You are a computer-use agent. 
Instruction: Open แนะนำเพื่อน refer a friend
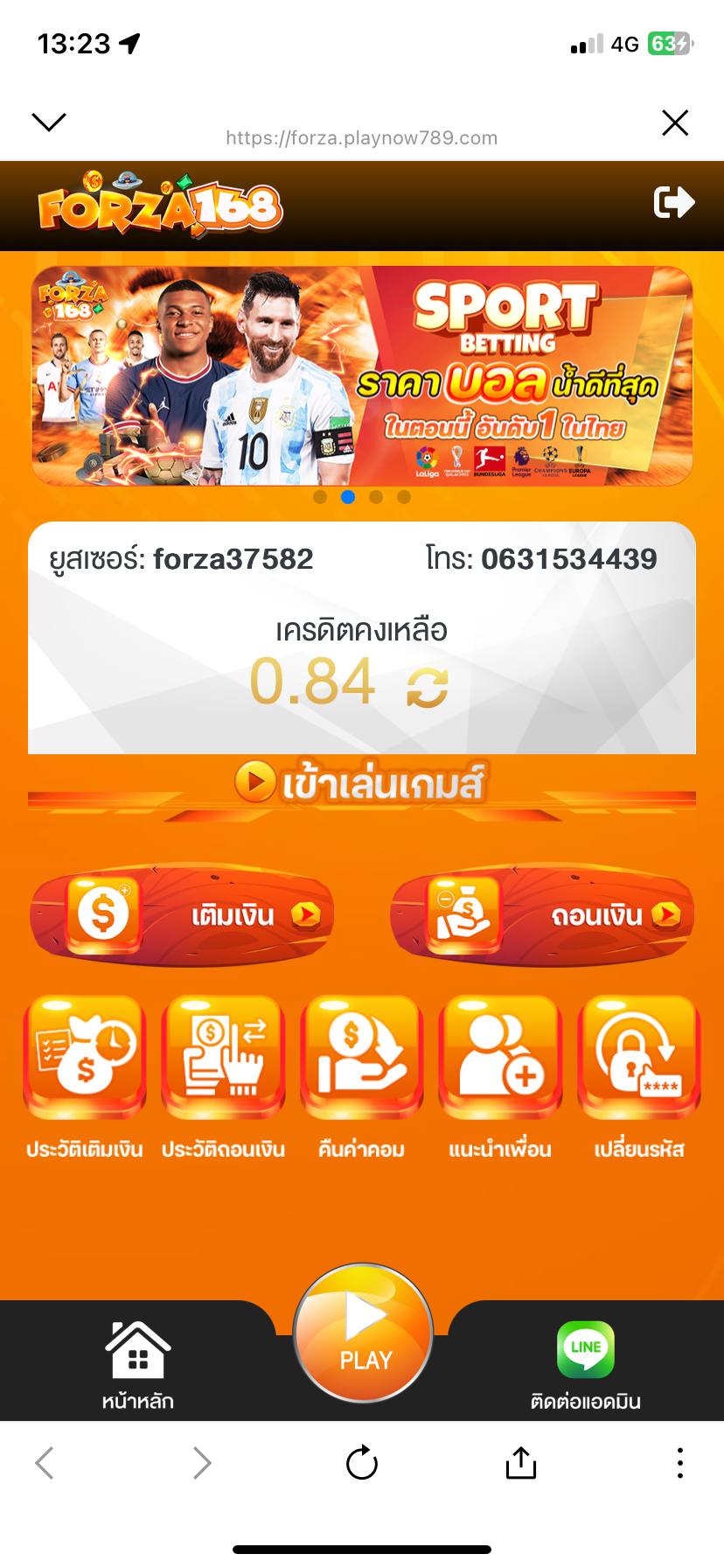point(500,1078)
